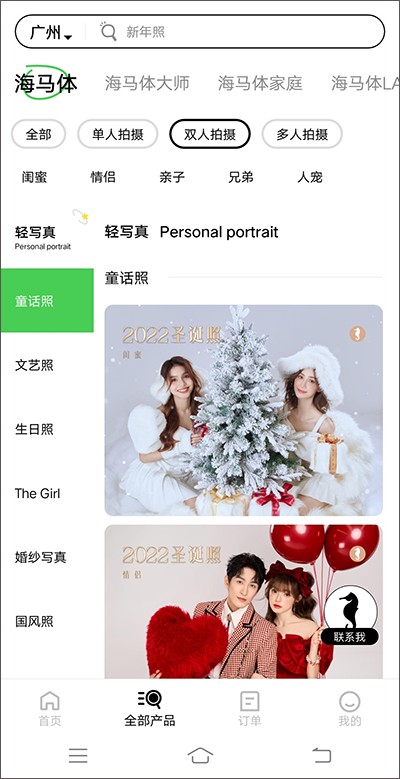Switch to the 海马体家庭 tab
The image size is (400, 779).
[x=260, y=83]
